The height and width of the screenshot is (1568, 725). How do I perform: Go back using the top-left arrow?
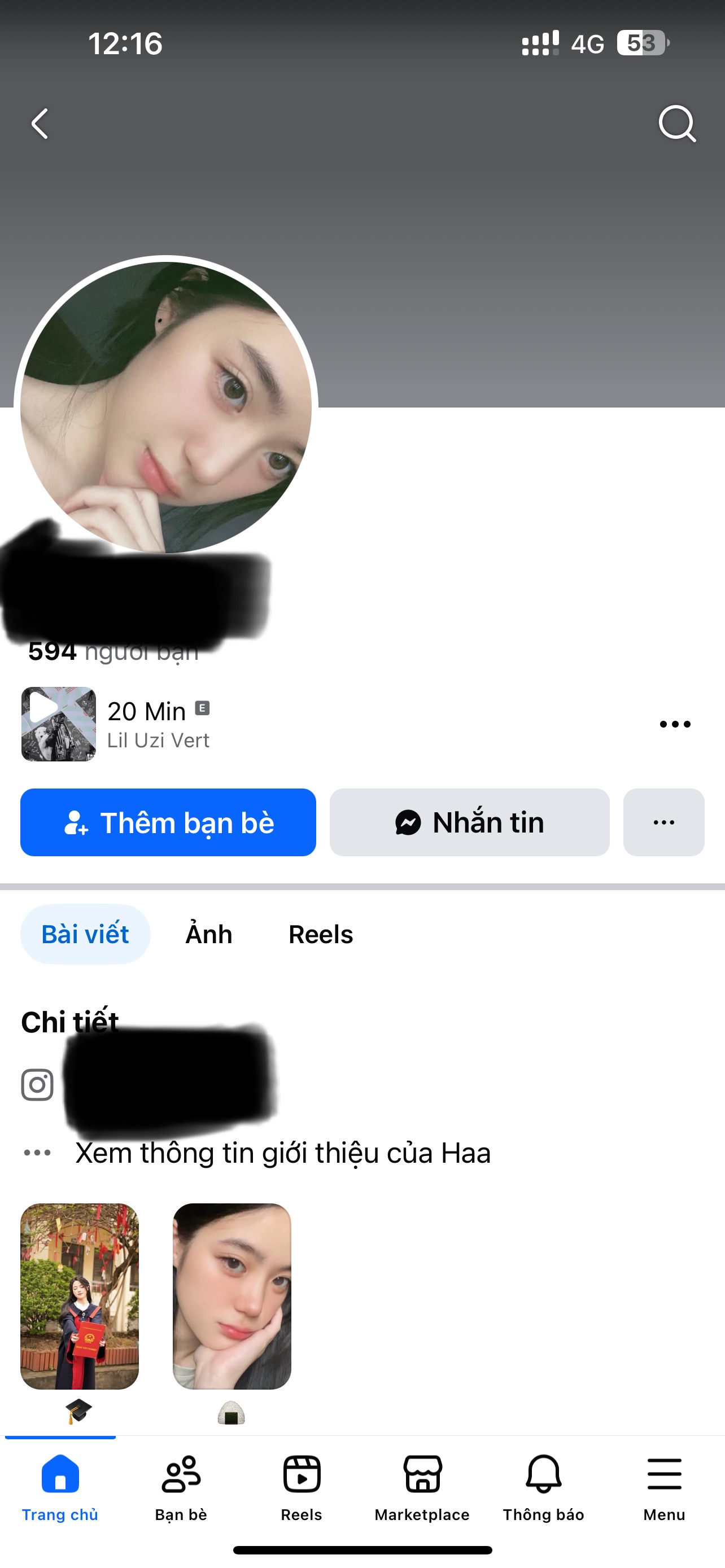tap(40, 124)
